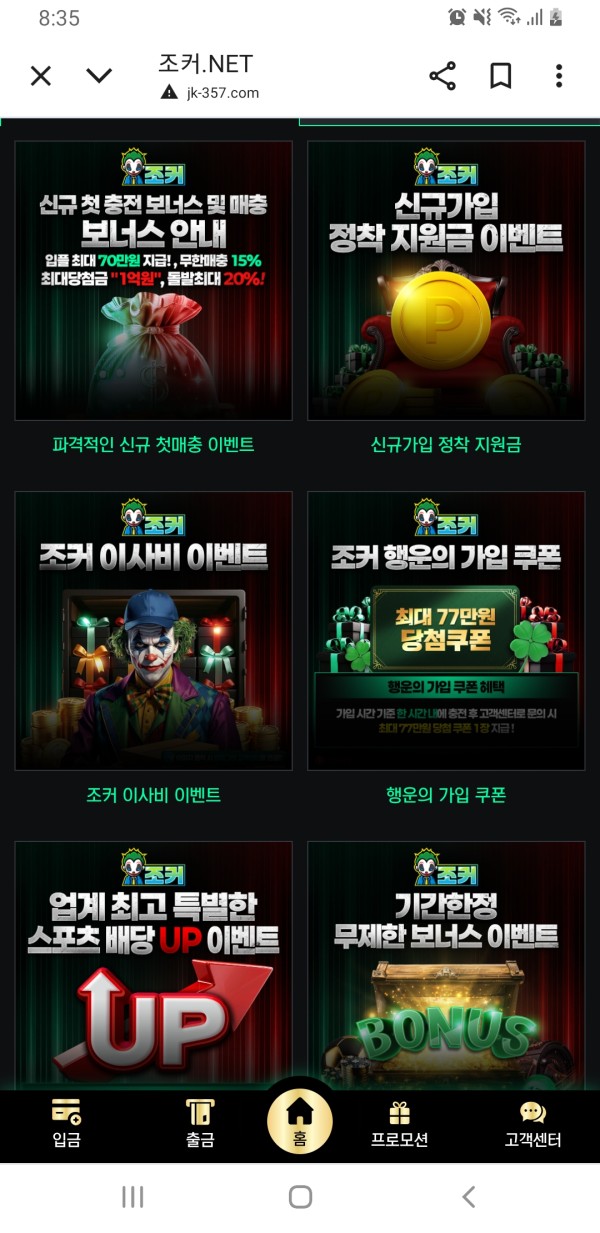Show recent apps from navigation bar

pos(132,1196)
